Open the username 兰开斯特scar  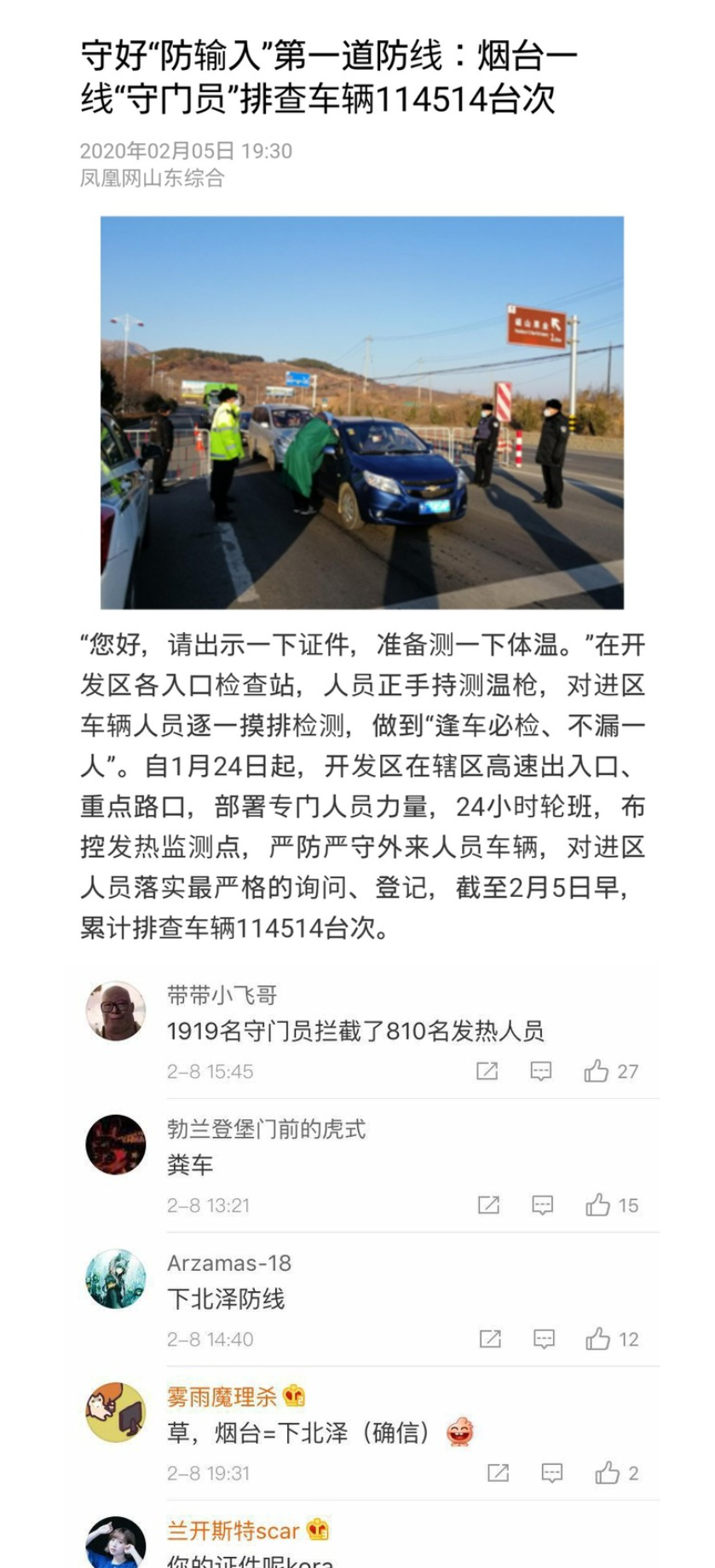(x=233, y=1531)
